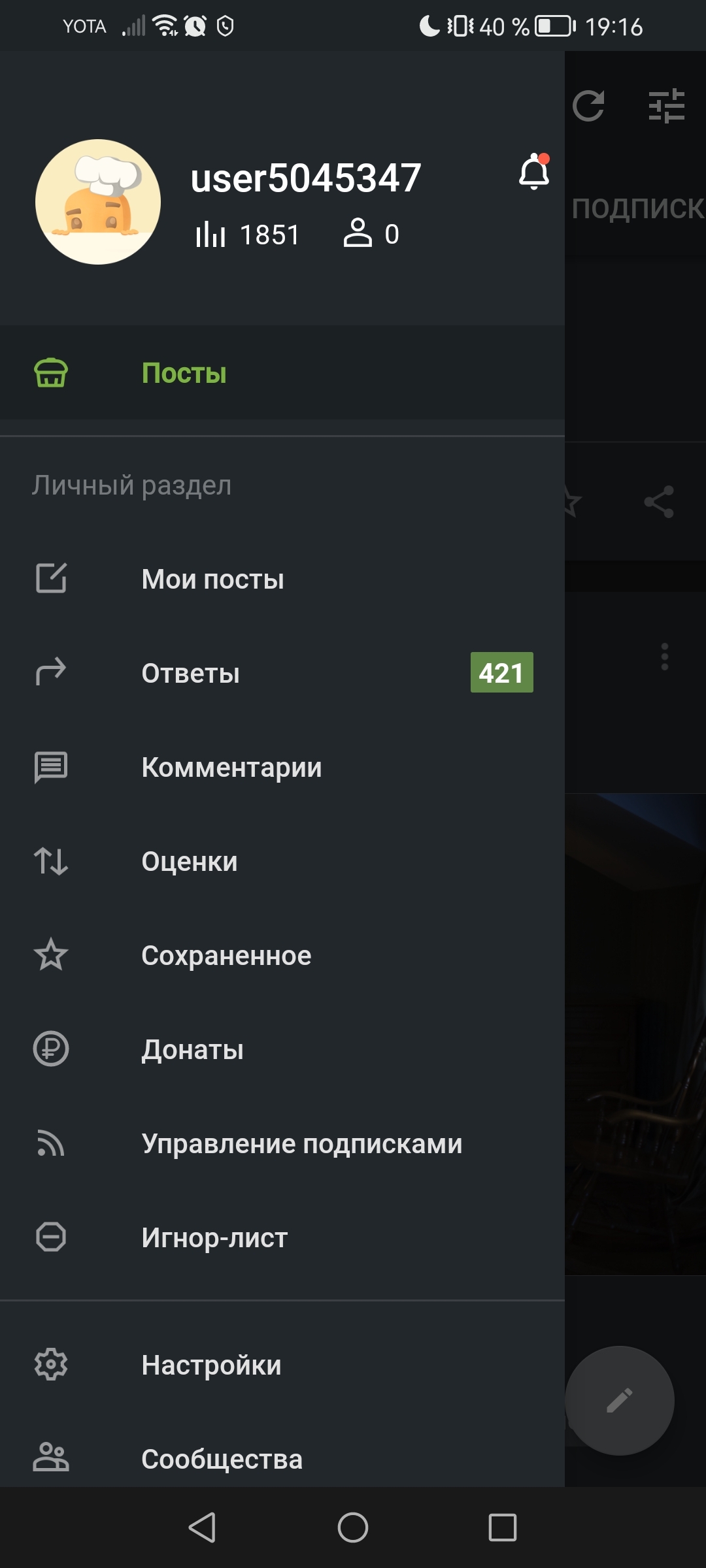The height and width of the screenshot is (1568, 706).
Task: Open the notifications bell
Action: click(534, 172)
